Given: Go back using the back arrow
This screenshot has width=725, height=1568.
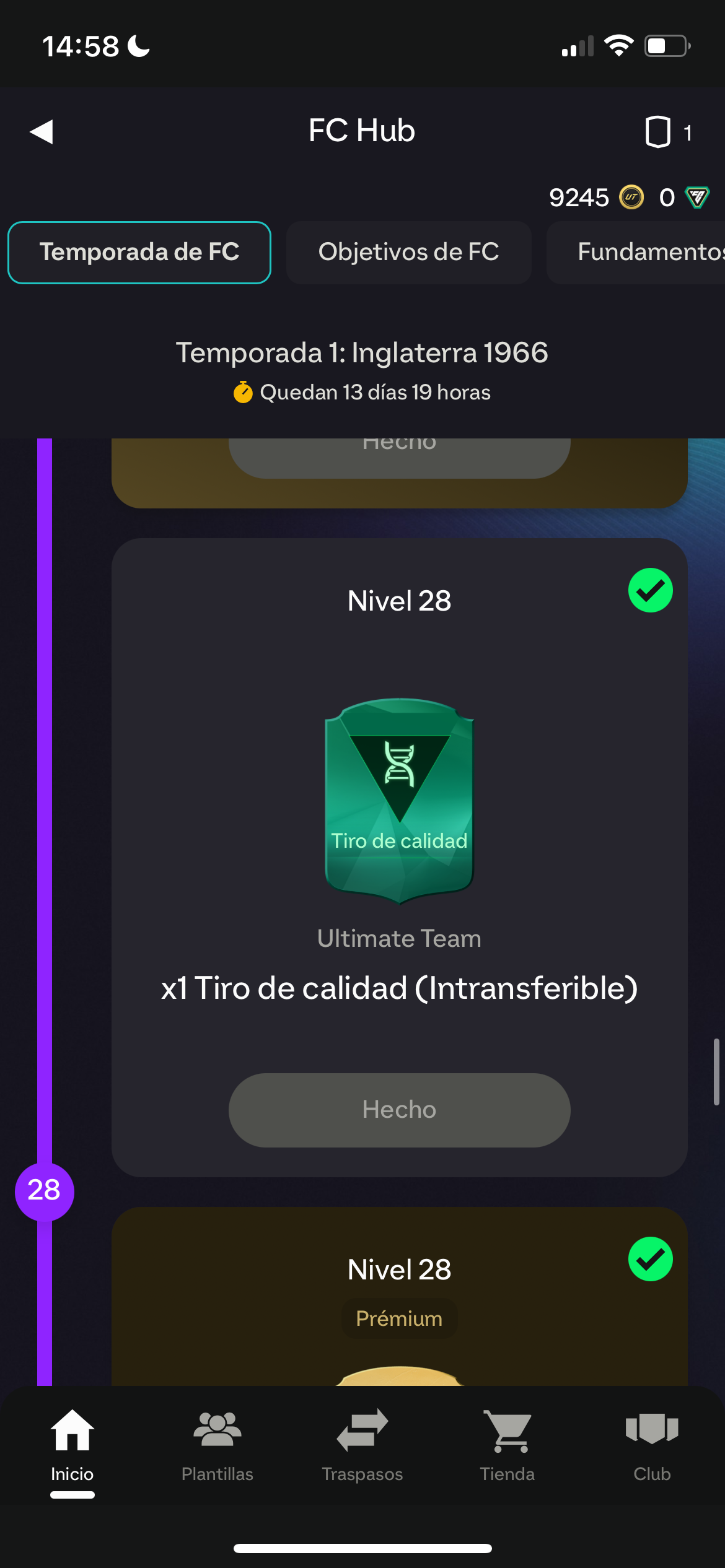Looking at the screenshot, I should click(42, 131).
